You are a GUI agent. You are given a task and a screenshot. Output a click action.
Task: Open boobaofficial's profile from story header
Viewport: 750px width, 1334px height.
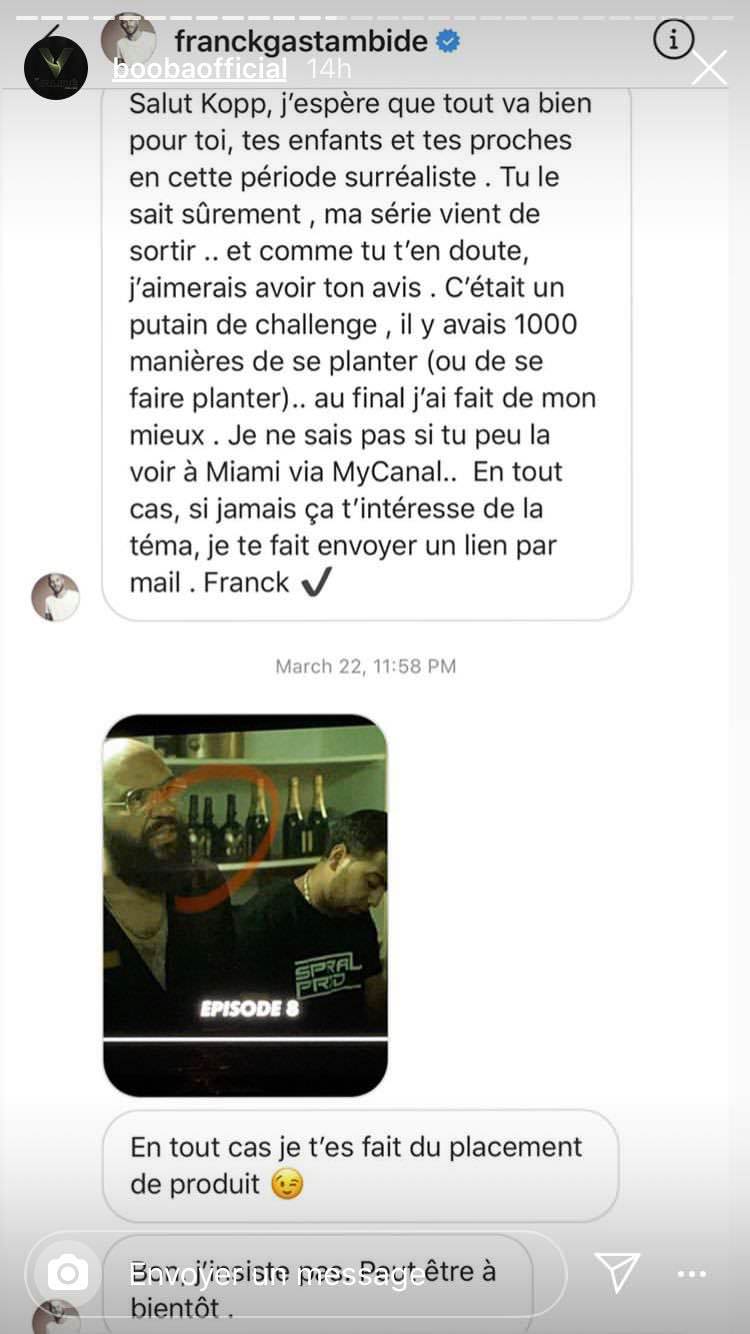[199, 69]
